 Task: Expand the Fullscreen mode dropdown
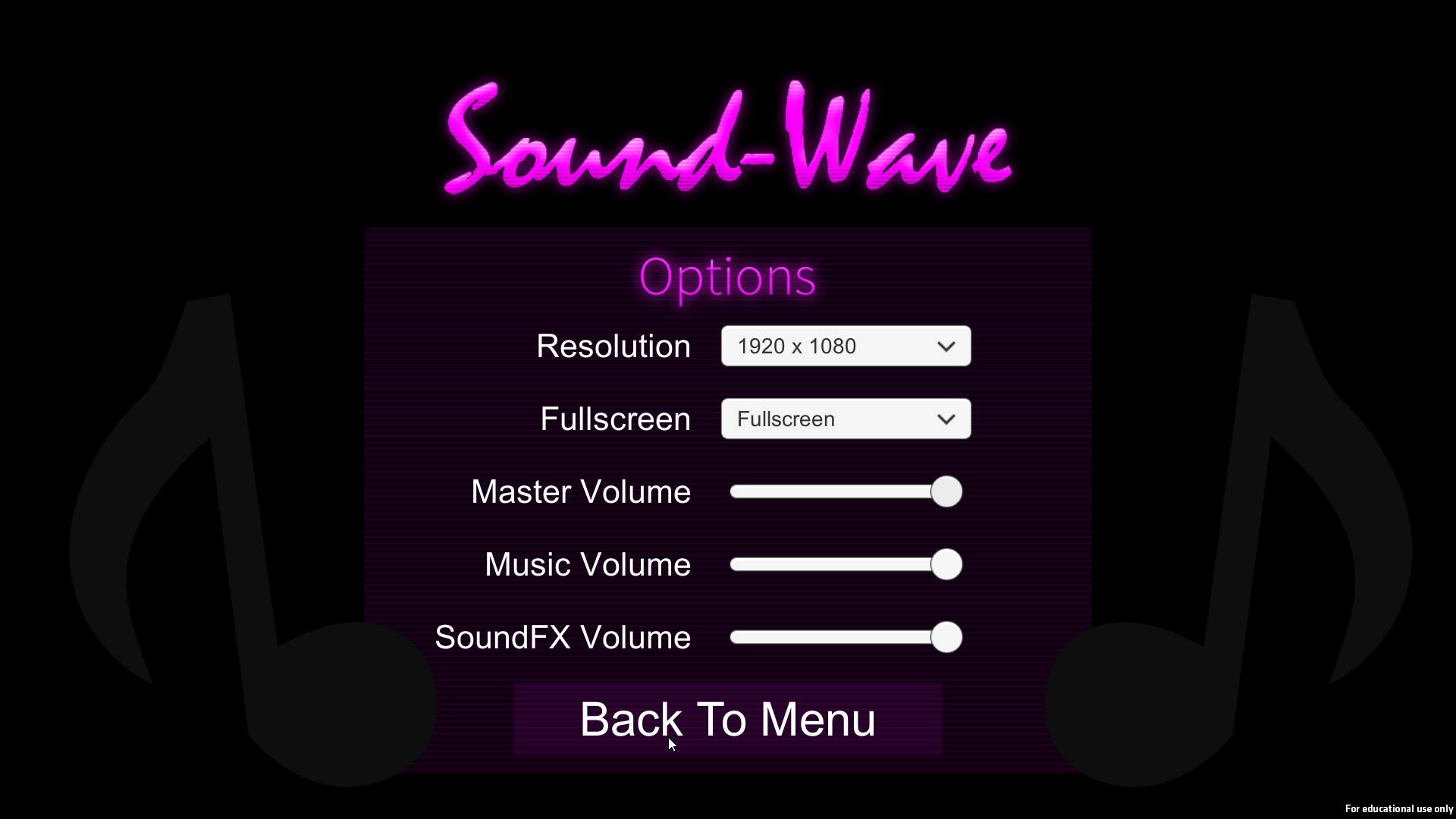pos(846,419)
